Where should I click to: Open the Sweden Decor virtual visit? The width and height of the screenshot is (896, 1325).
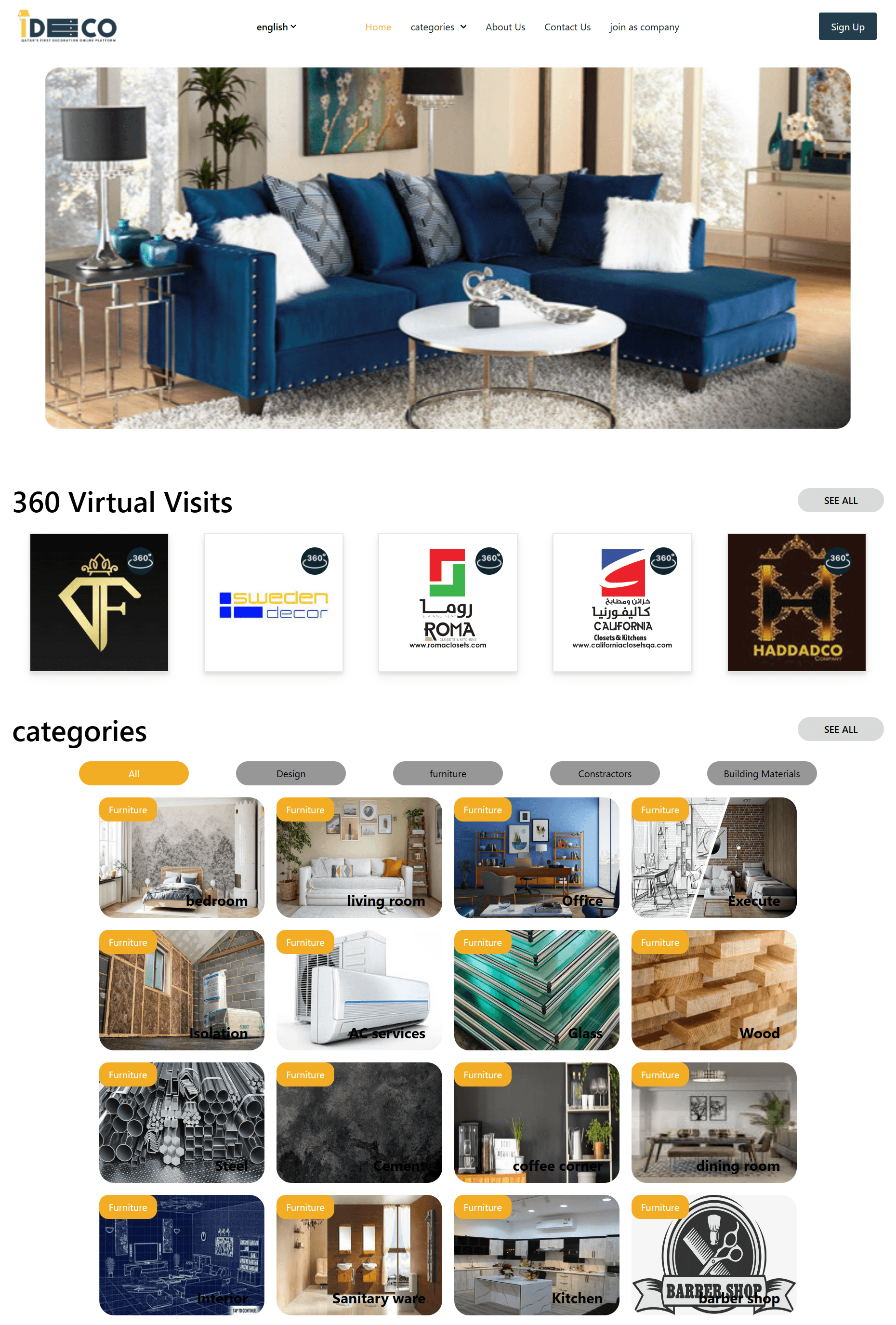[274, 602]
